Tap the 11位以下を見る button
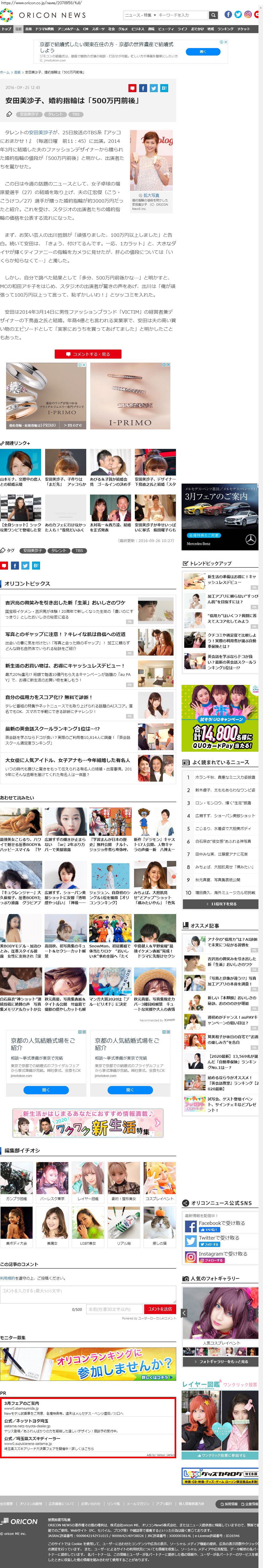 click(x=220, y=904)
